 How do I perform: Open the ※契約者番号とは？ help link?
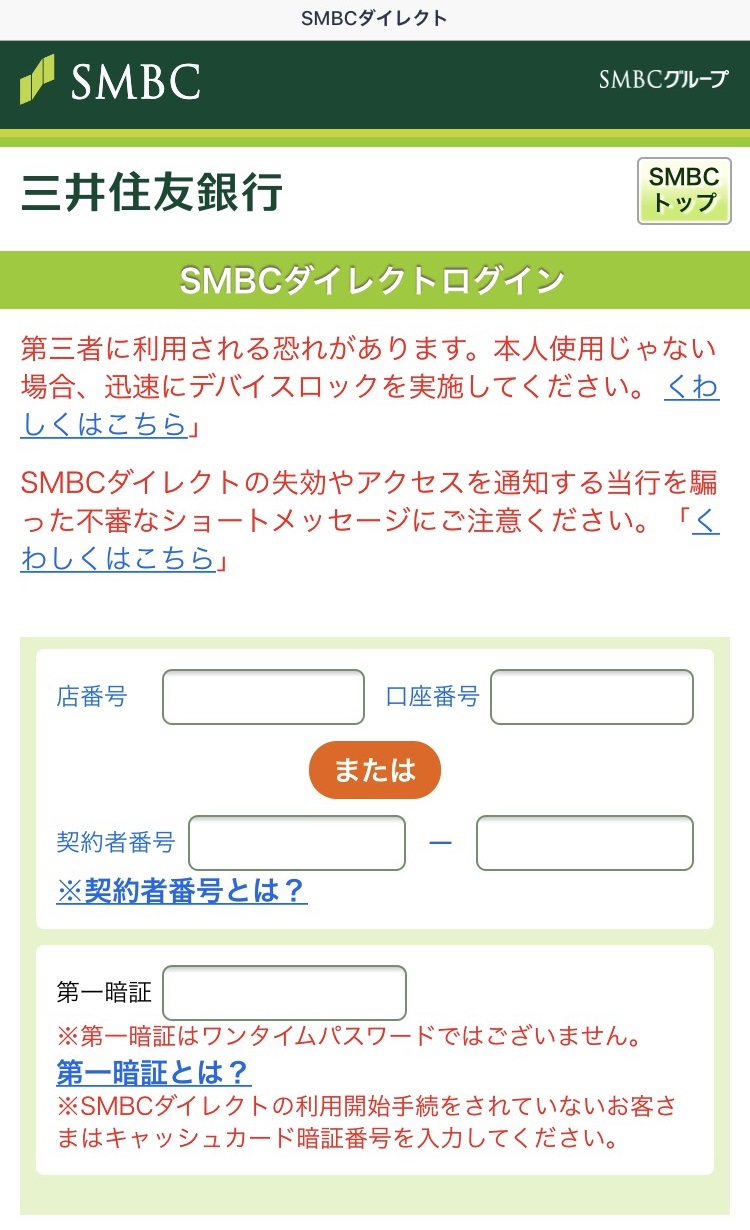[x=182, y=891]
